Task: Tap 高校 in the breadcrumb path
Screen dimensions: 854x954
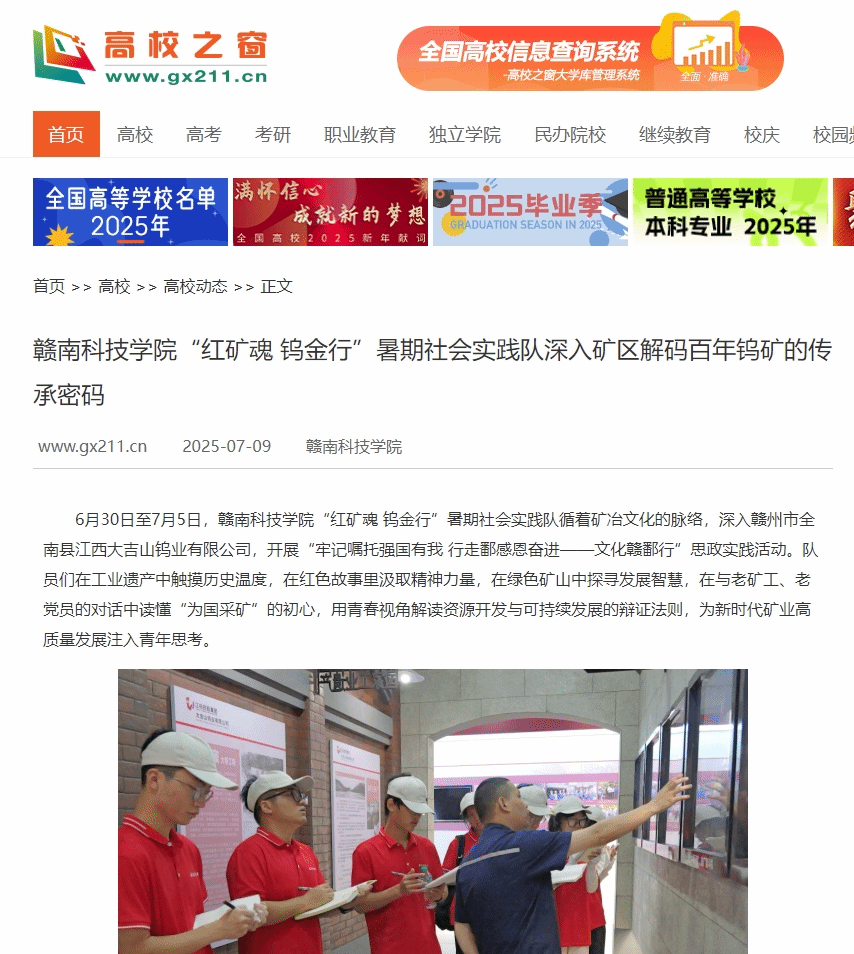Action: (x=114, y=286)
